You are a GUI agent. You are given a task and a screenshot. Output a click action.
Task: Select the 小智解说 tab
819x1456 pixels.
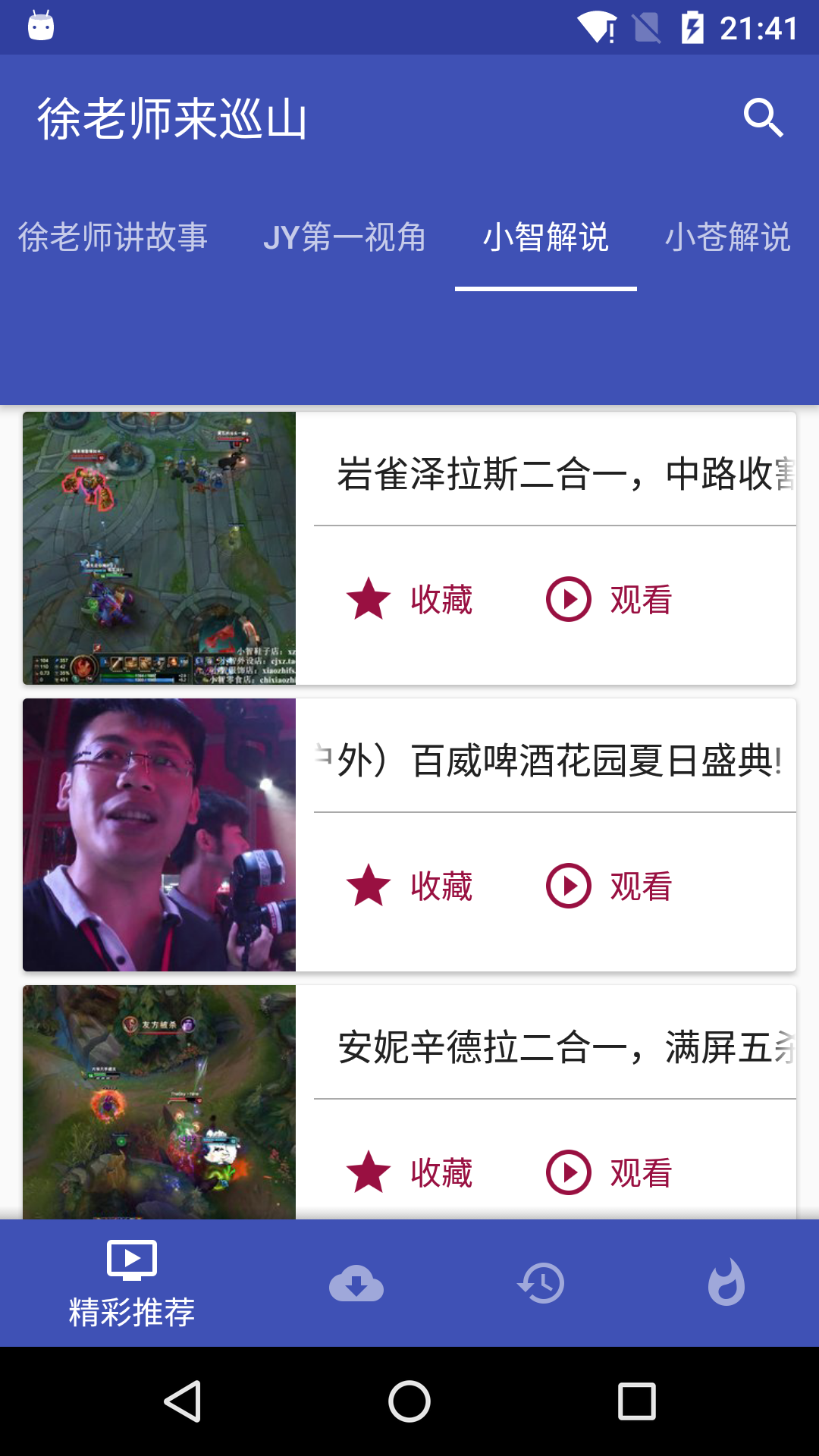click(x=545, y=237)
